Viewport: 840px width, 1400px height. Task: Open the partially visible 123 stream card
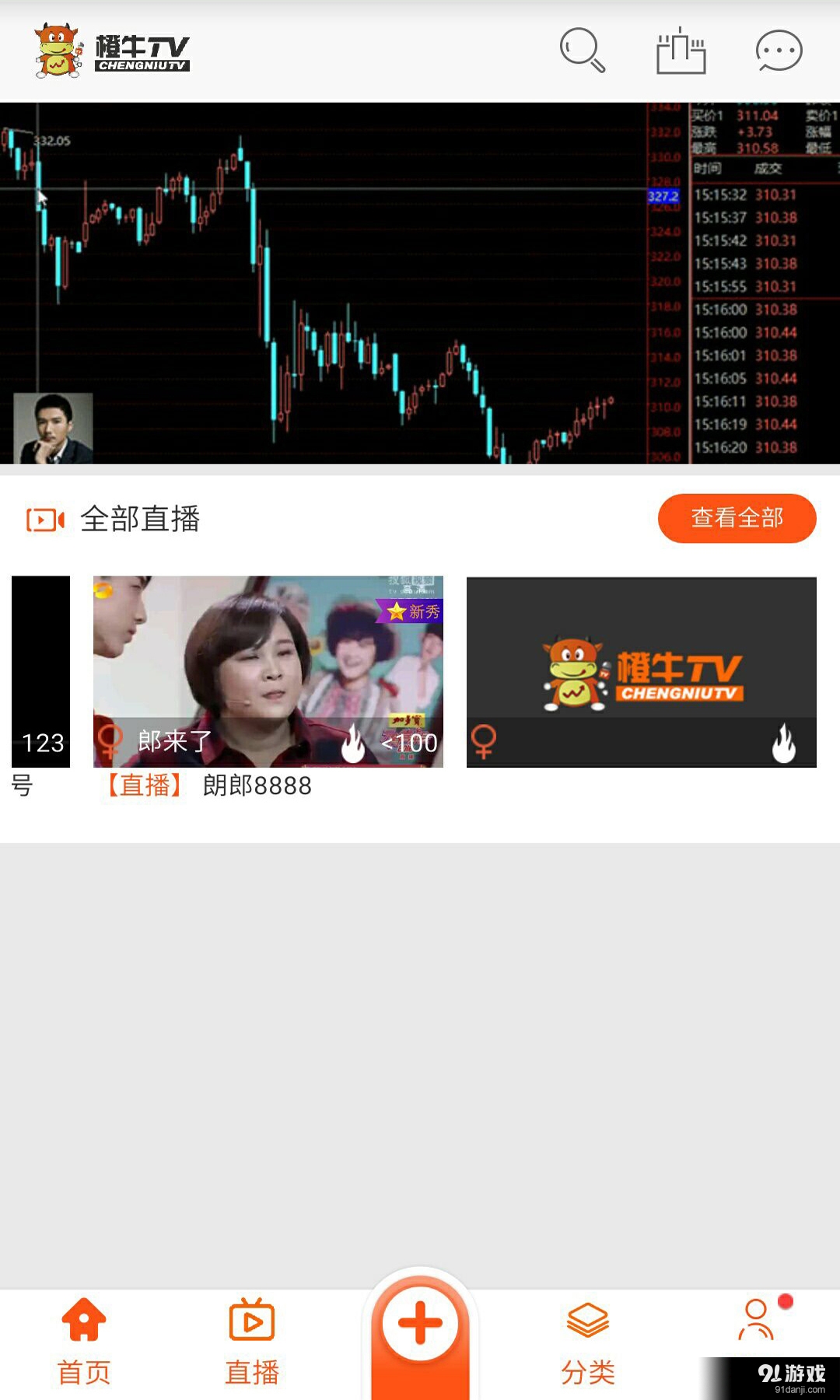40,672
